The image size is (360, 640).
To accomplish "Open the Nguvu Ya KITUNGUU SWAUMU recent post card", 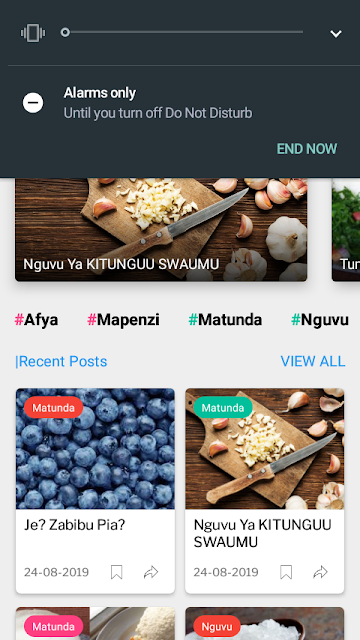I will [265, 491].
